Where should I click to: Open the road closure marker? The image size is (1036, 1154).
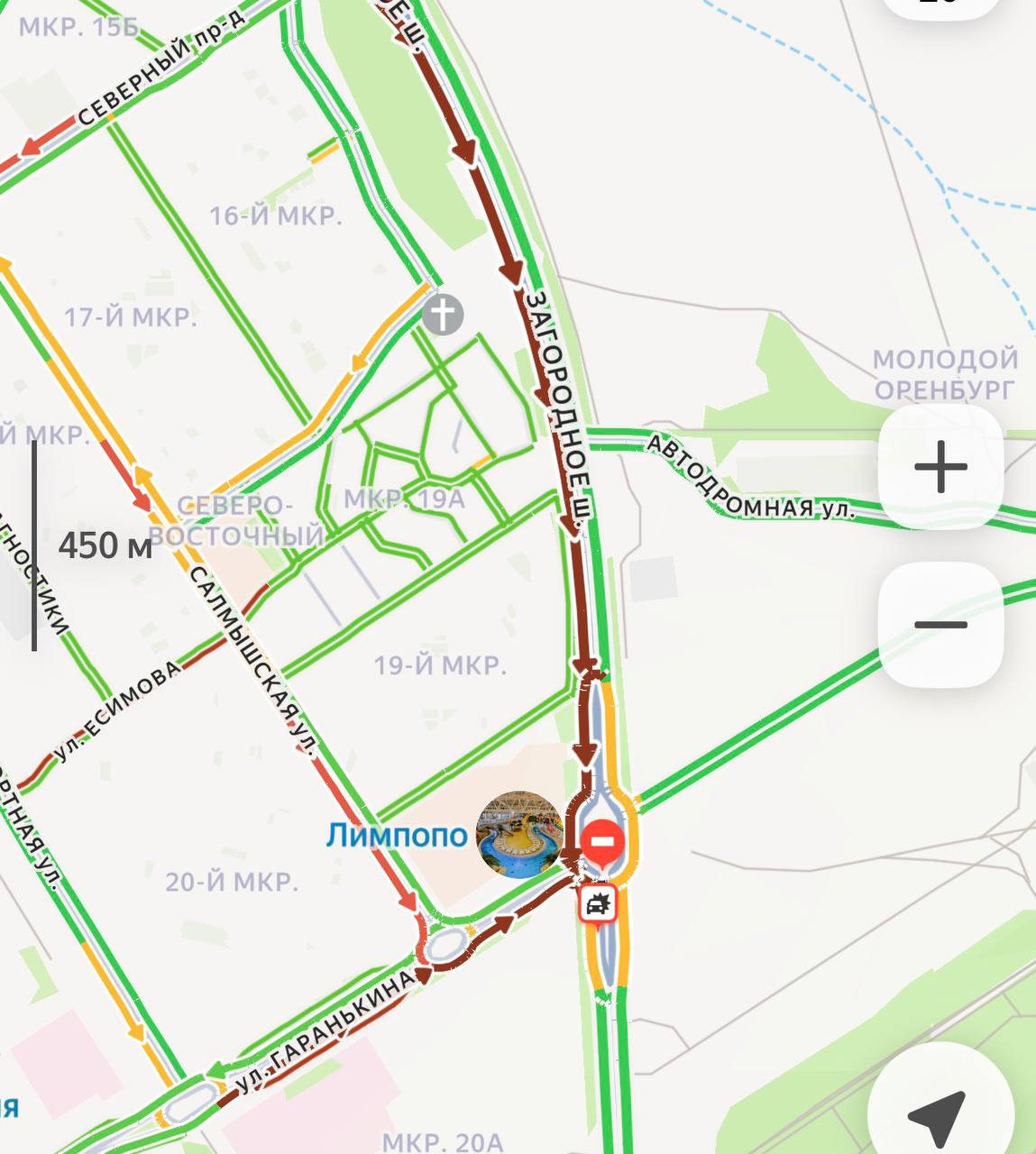[x=601, y=842]
